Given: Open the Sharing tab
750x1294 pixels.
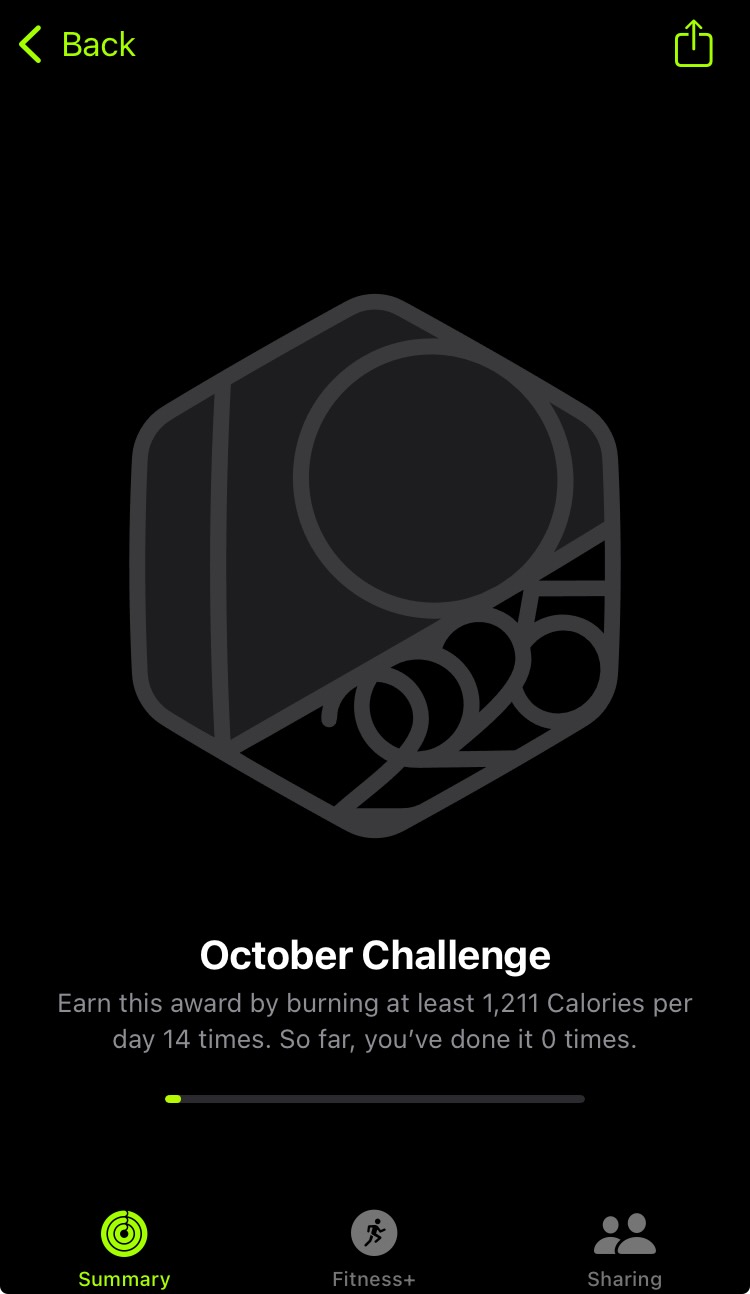Looking at the screenshot, I should 624,1245.
